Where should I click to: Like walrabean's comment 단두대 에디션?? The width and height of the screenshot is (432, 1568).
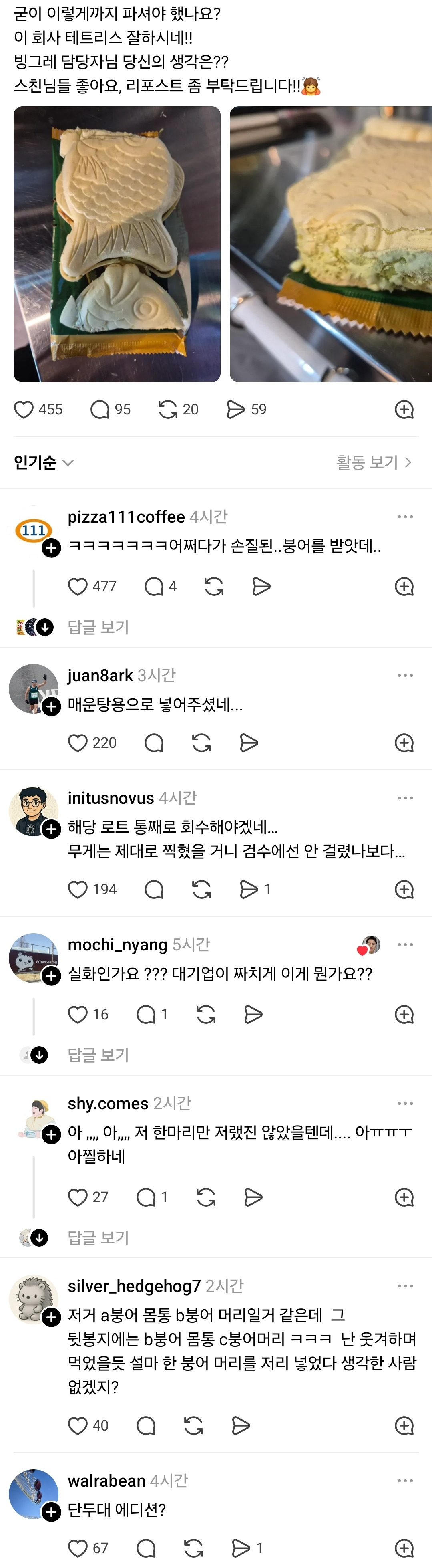point(78,1548)
